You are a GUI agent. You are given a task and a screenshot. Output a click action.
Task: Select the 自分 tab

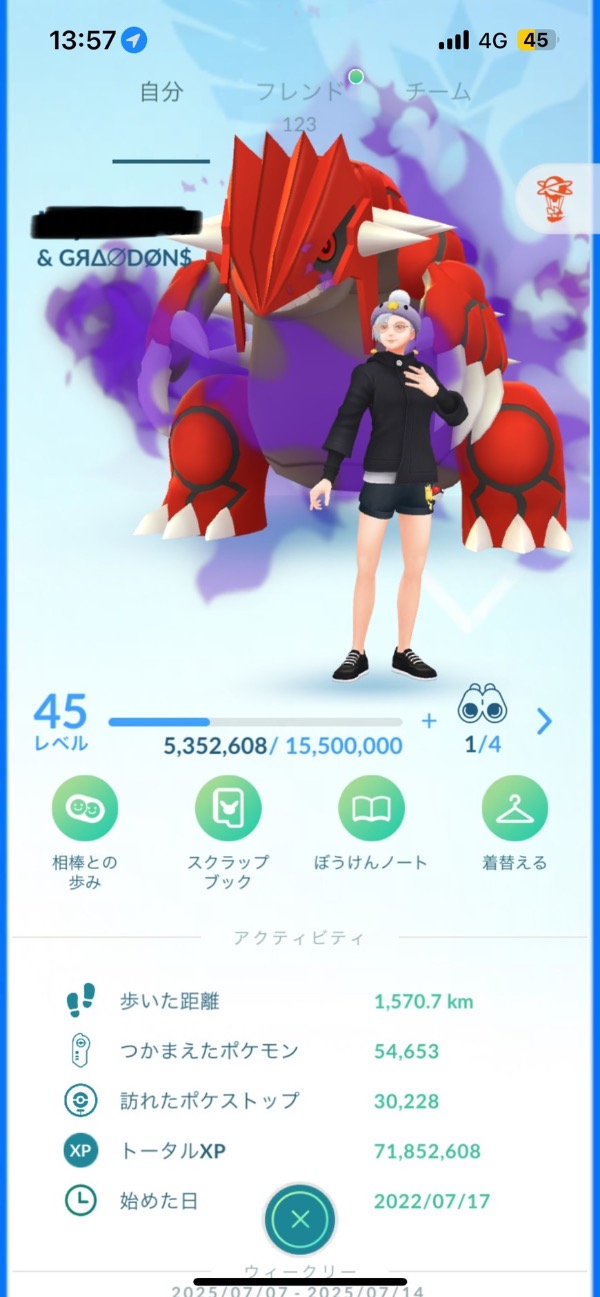(161, 93)
